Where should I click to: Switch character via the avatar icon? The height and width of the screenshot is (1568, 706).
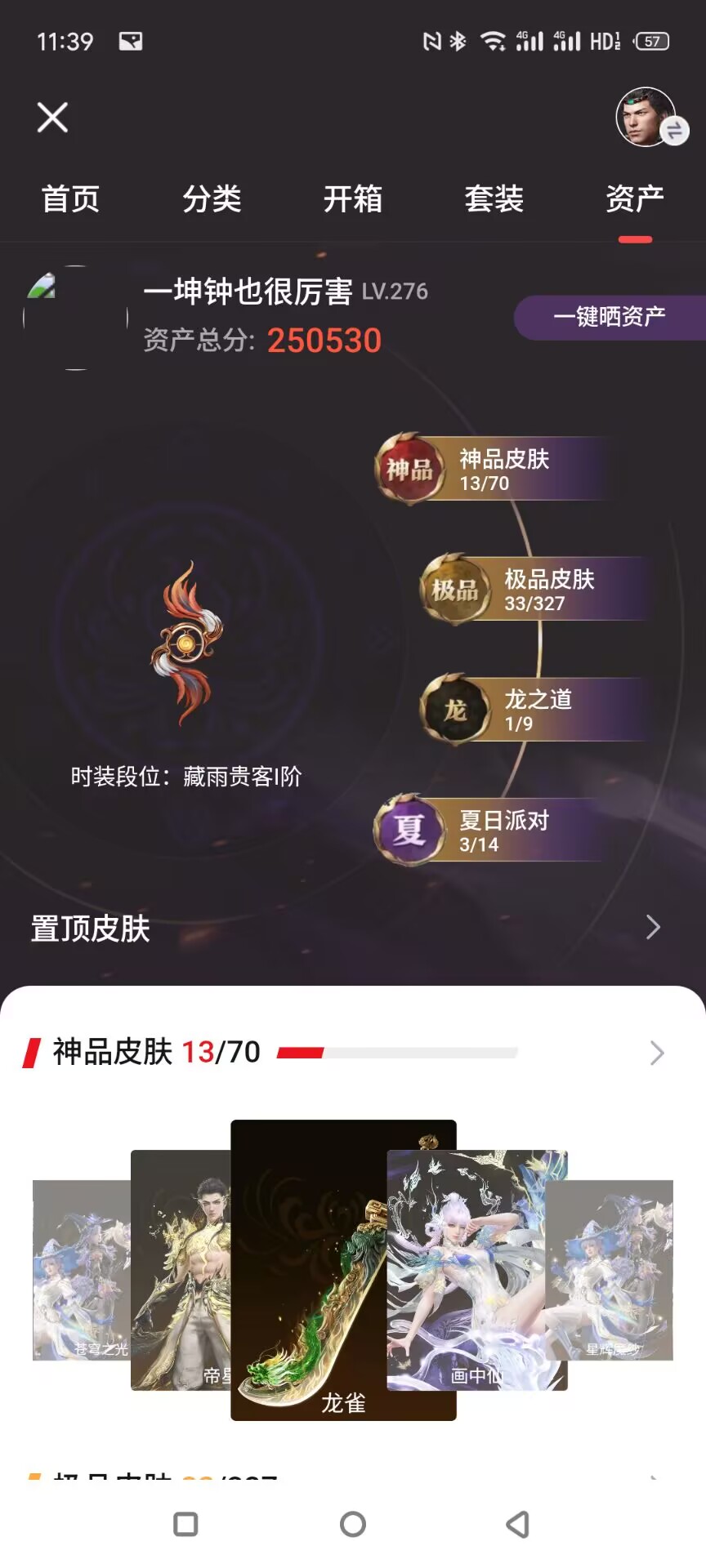pyautogui.click(x=649, y=118)
